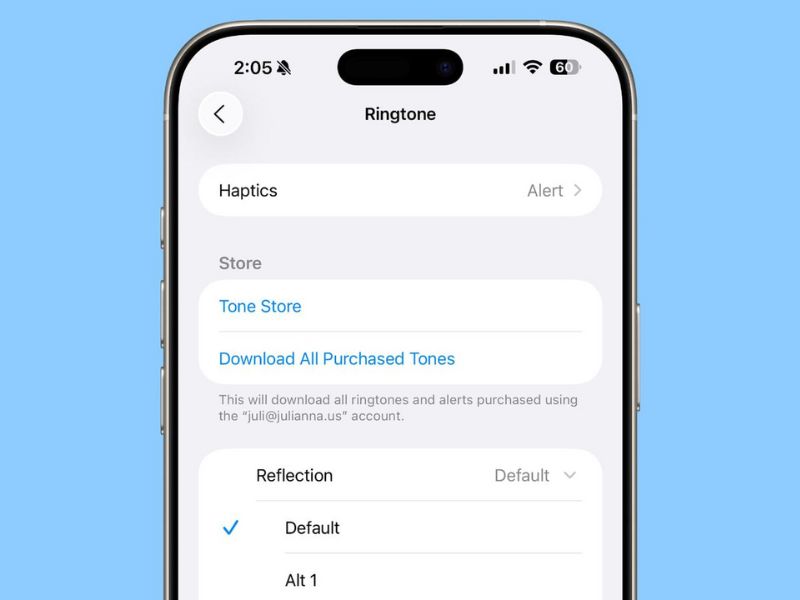Image resolution: width=800 pixels, height=600 pixels.
Task: Open the Tone Store link
Action: click(x=260, y=306)
